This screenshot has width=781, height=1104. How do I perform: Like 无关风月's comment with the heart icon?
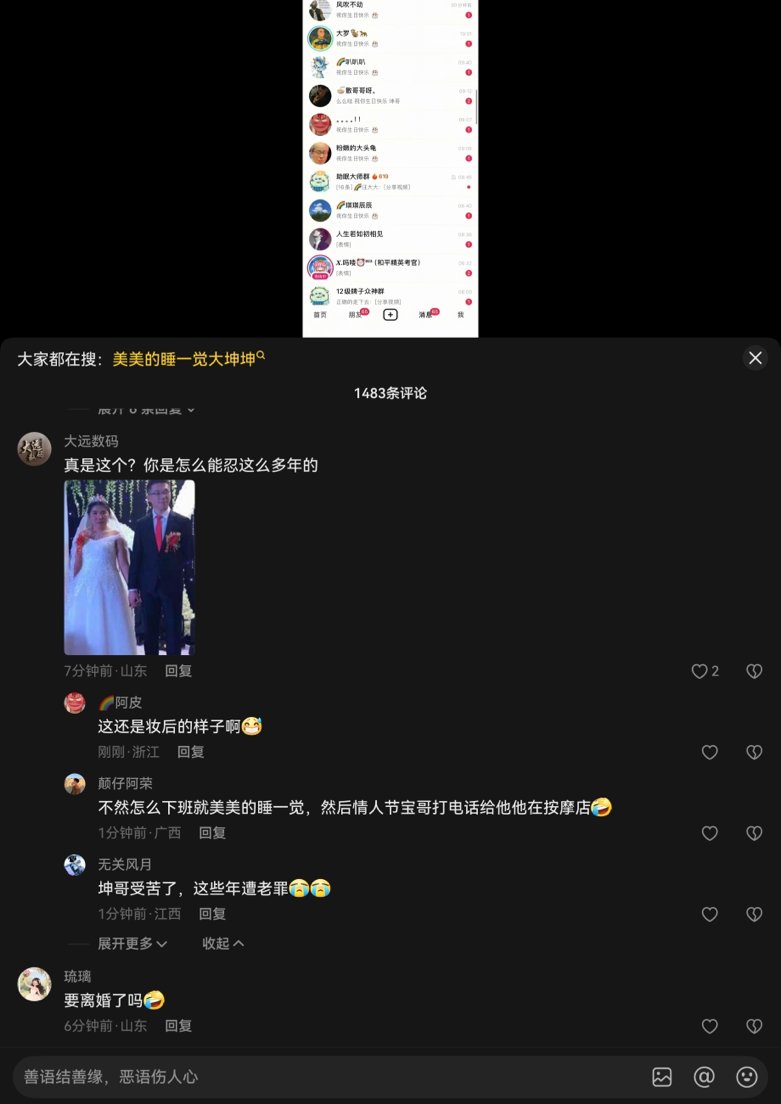709,913
